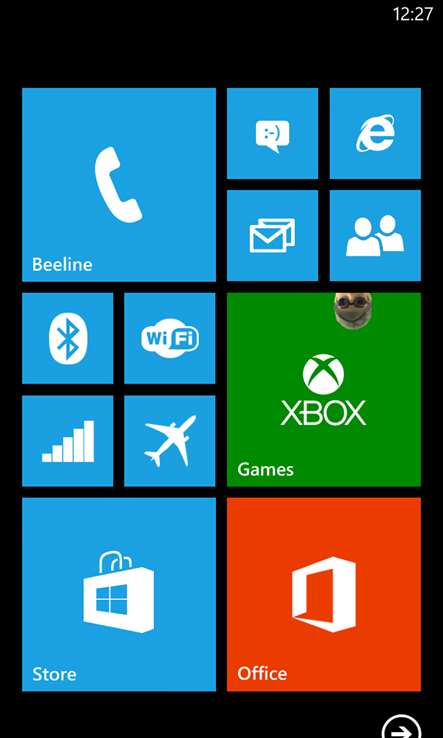The width and height of the screenshot is (443, 738).
Task: Launch the Office tile
Action: [324, 594]
